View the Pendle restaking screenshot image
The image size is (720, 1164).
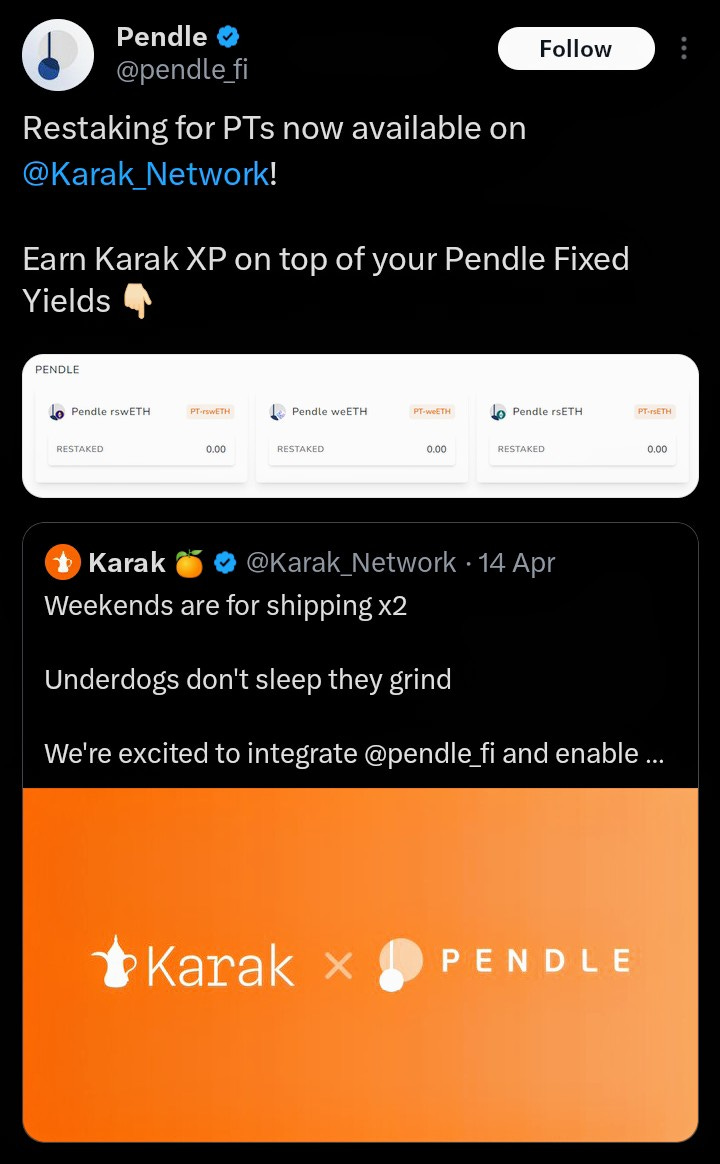point(360,426)
